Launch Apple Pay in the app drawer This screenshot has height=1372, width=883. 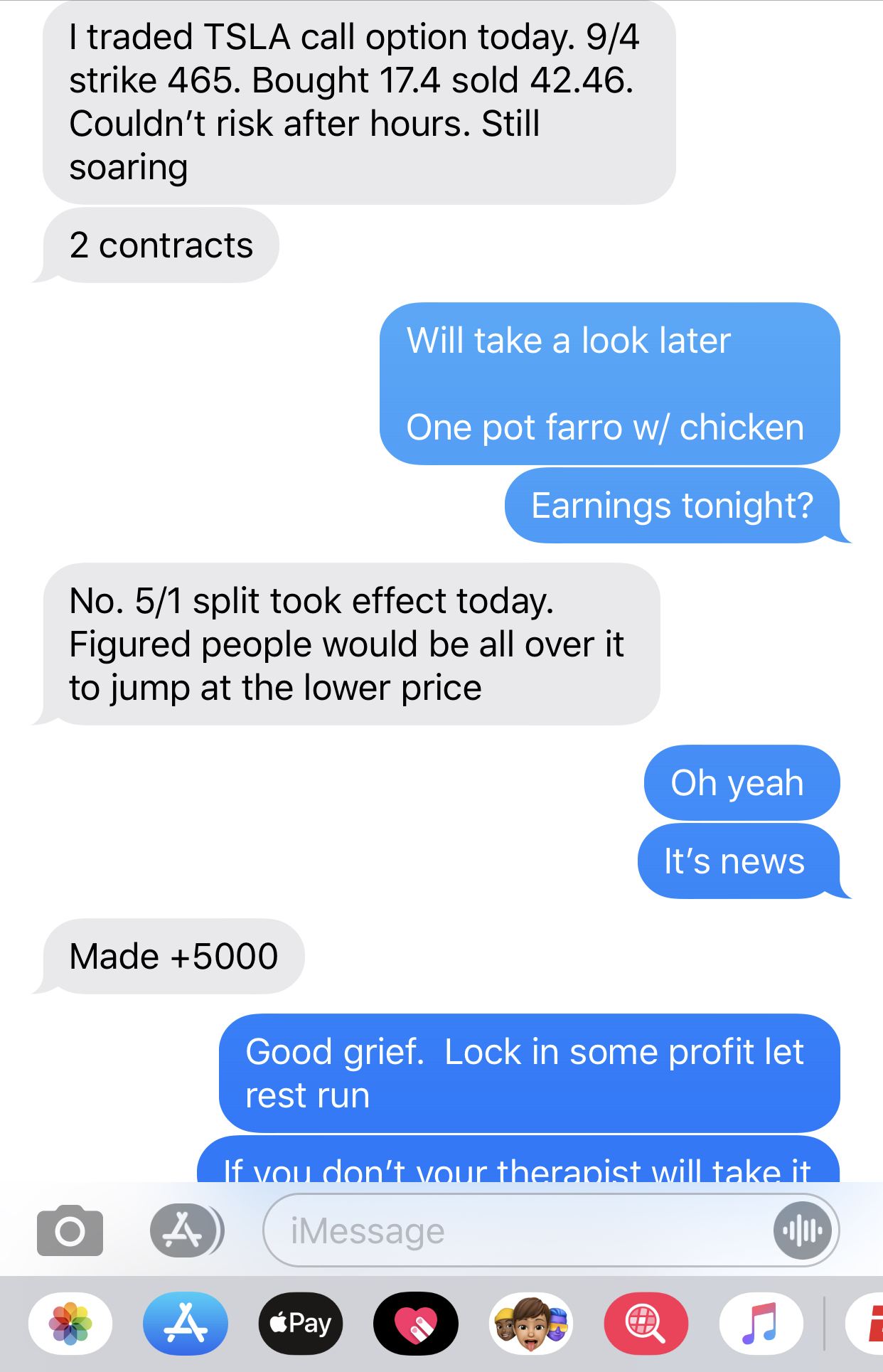(301, 1324)
